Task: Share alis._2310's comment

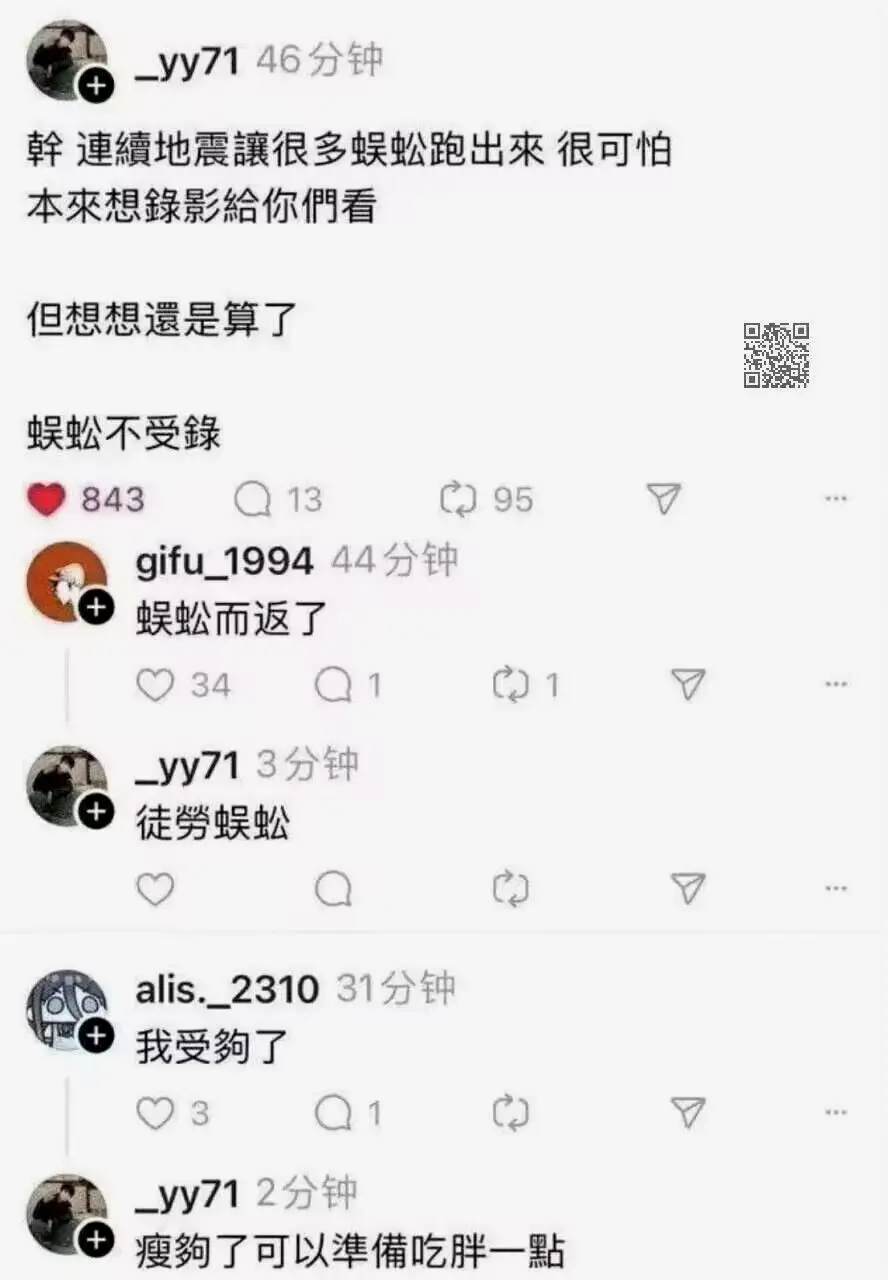Action: coord(688,1113)
